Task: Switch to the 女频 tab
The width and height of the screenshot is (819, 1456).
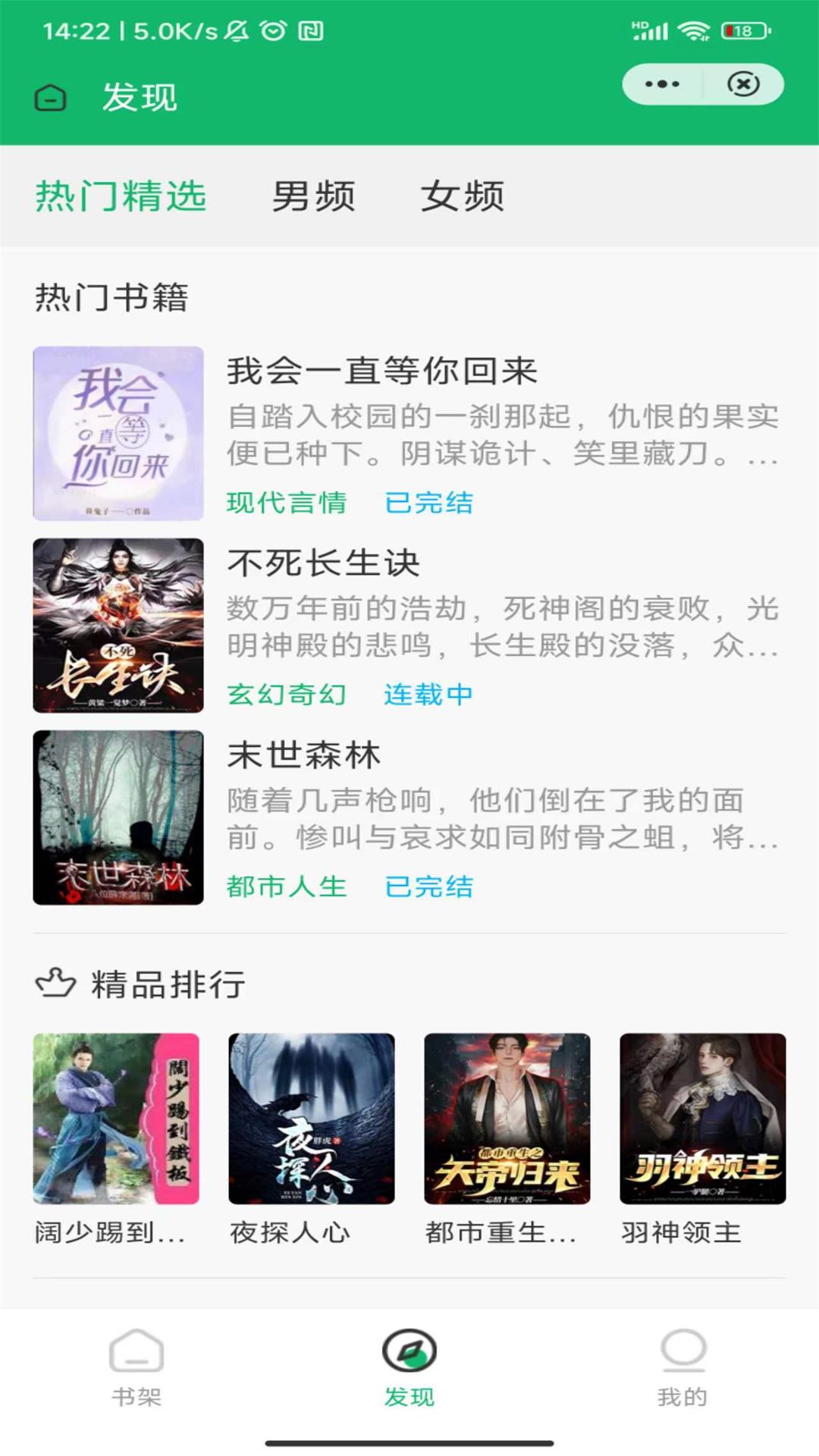Action: click(464, 195)
